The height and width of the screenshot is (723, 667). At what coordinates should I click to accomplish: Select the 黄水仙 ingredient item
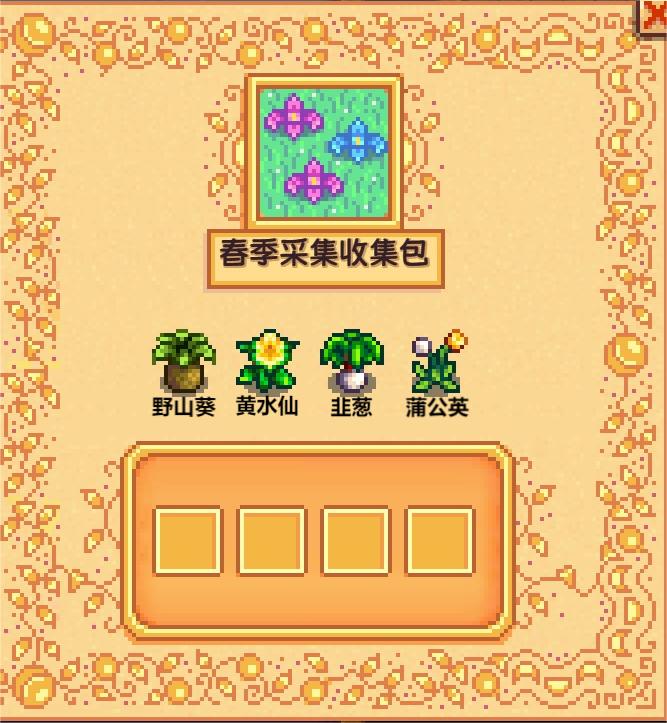(x=268, y=362)
